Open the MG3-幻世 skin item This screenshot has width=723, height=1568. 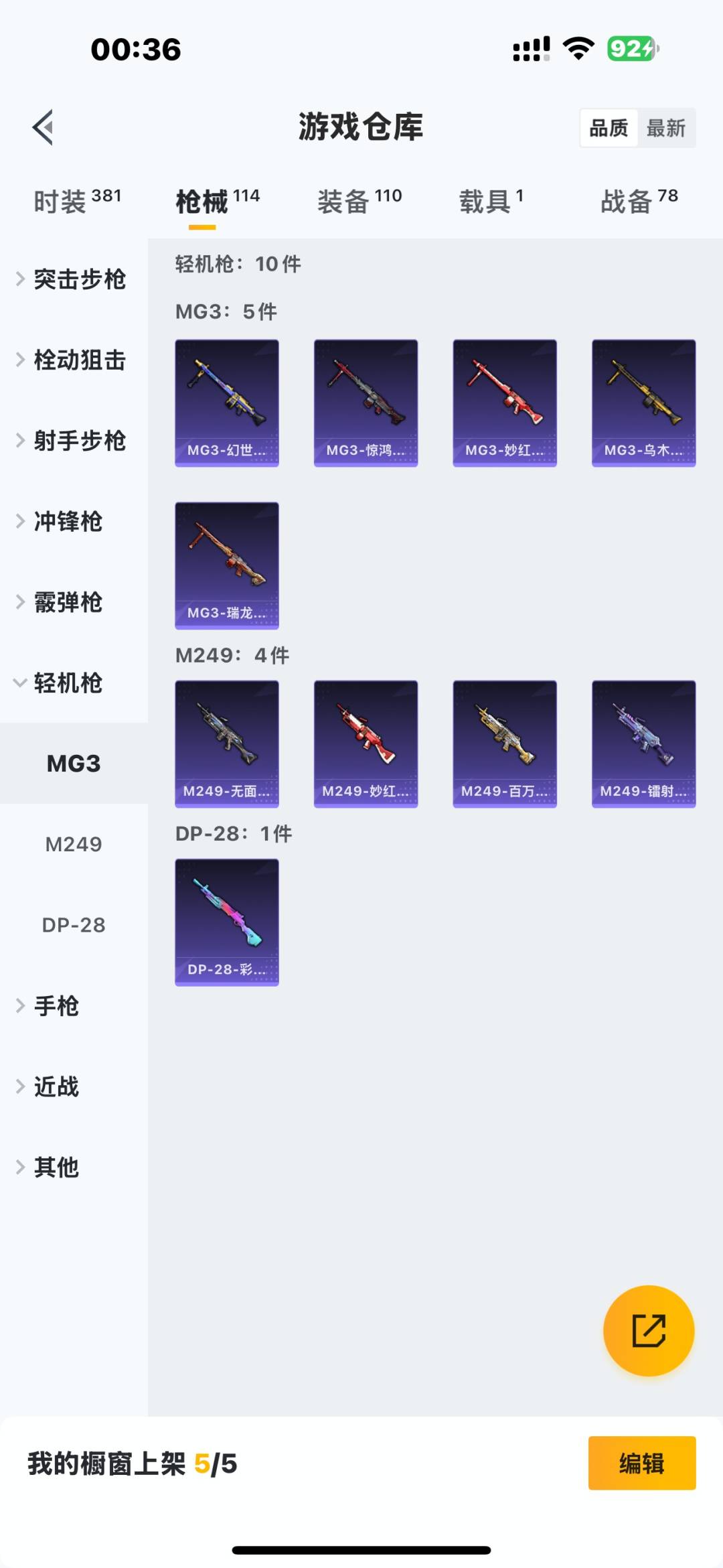point(227,403)
